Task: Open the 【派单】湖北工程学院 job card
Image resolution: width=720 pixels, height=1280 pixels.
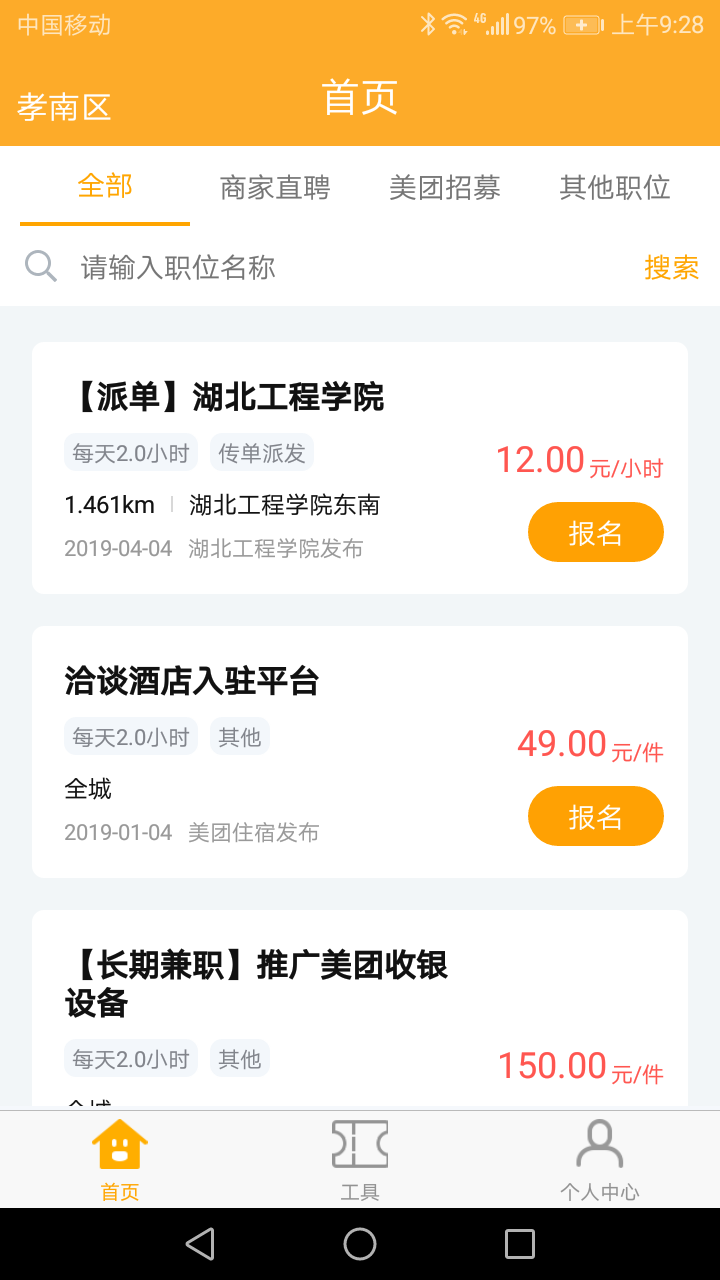Action: click(360, 468)
